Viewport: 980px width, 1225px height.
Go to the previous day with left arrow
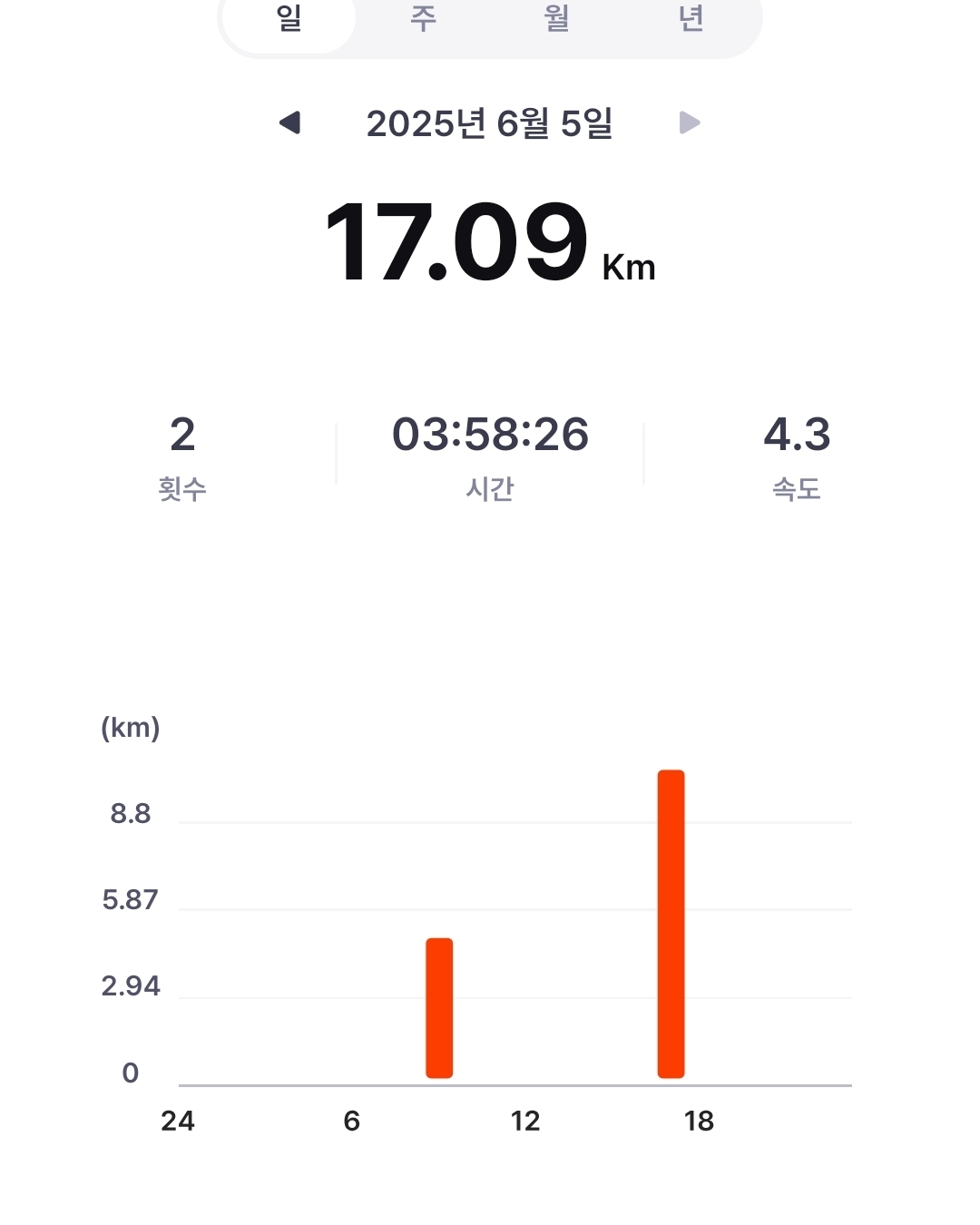[x=289, y=122]
